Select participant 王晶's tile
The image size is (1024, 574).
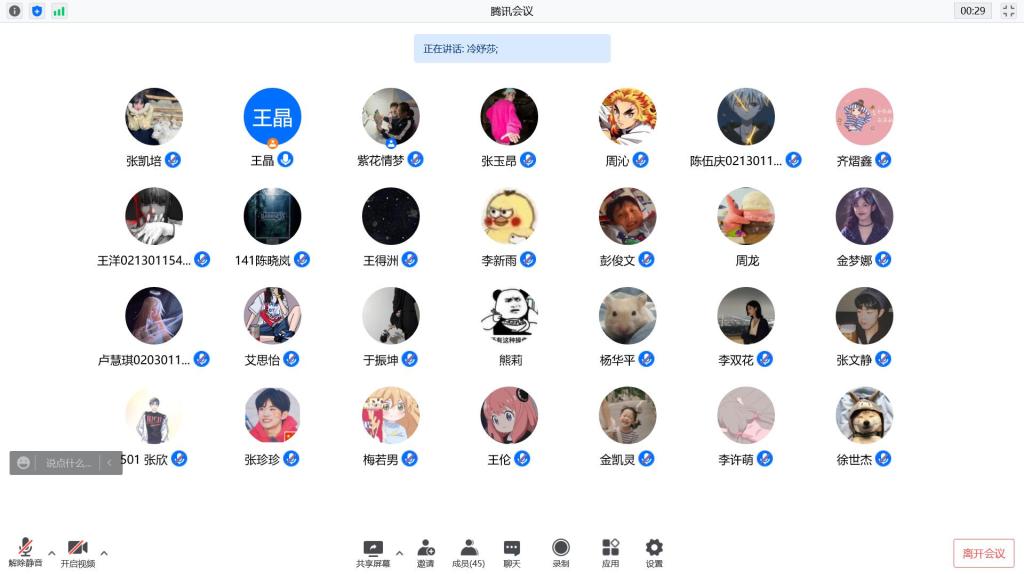[x=272, y=117]
